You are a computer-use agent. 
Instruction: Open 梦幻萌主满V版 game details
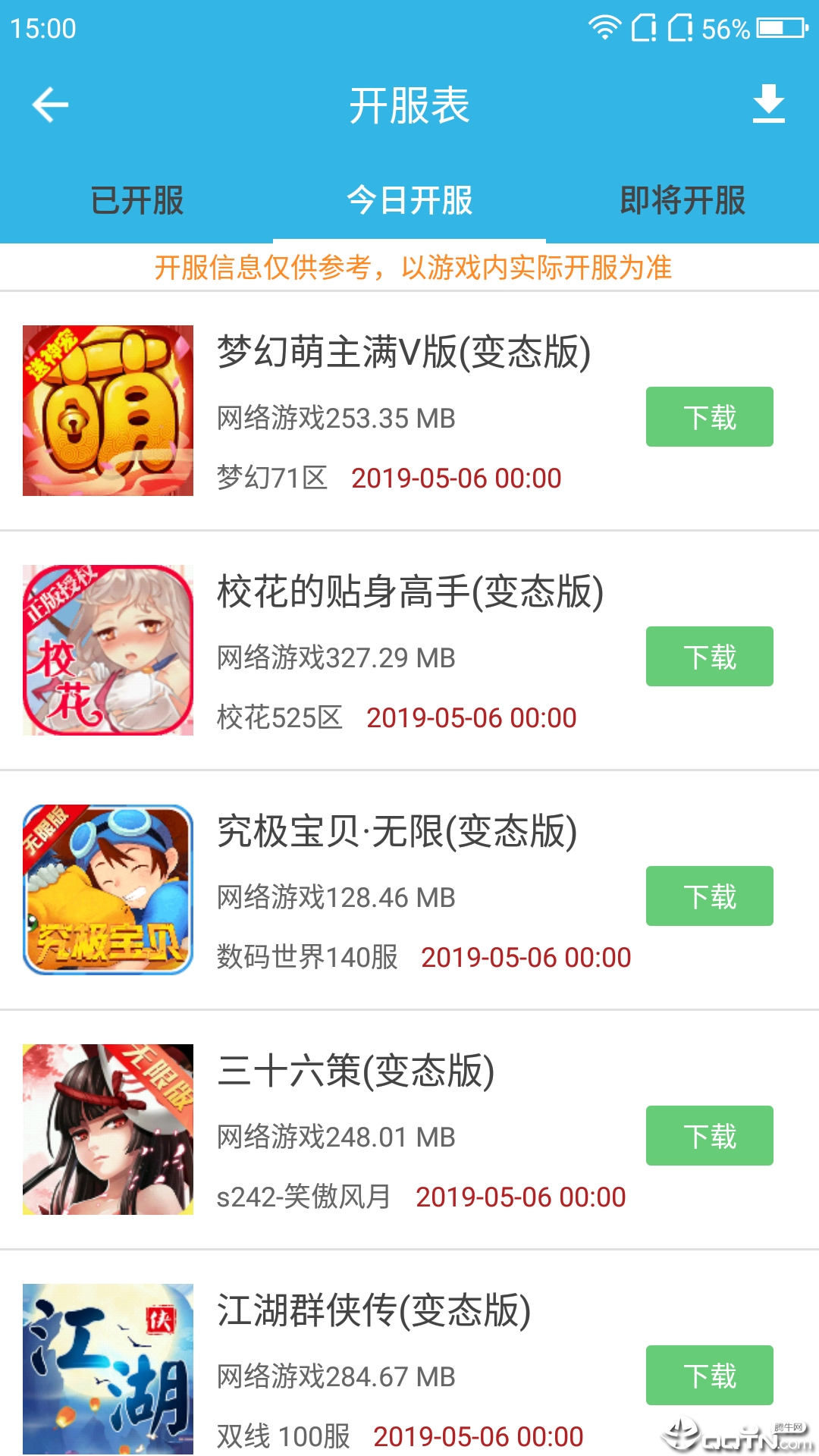click(x=403, y=353)
